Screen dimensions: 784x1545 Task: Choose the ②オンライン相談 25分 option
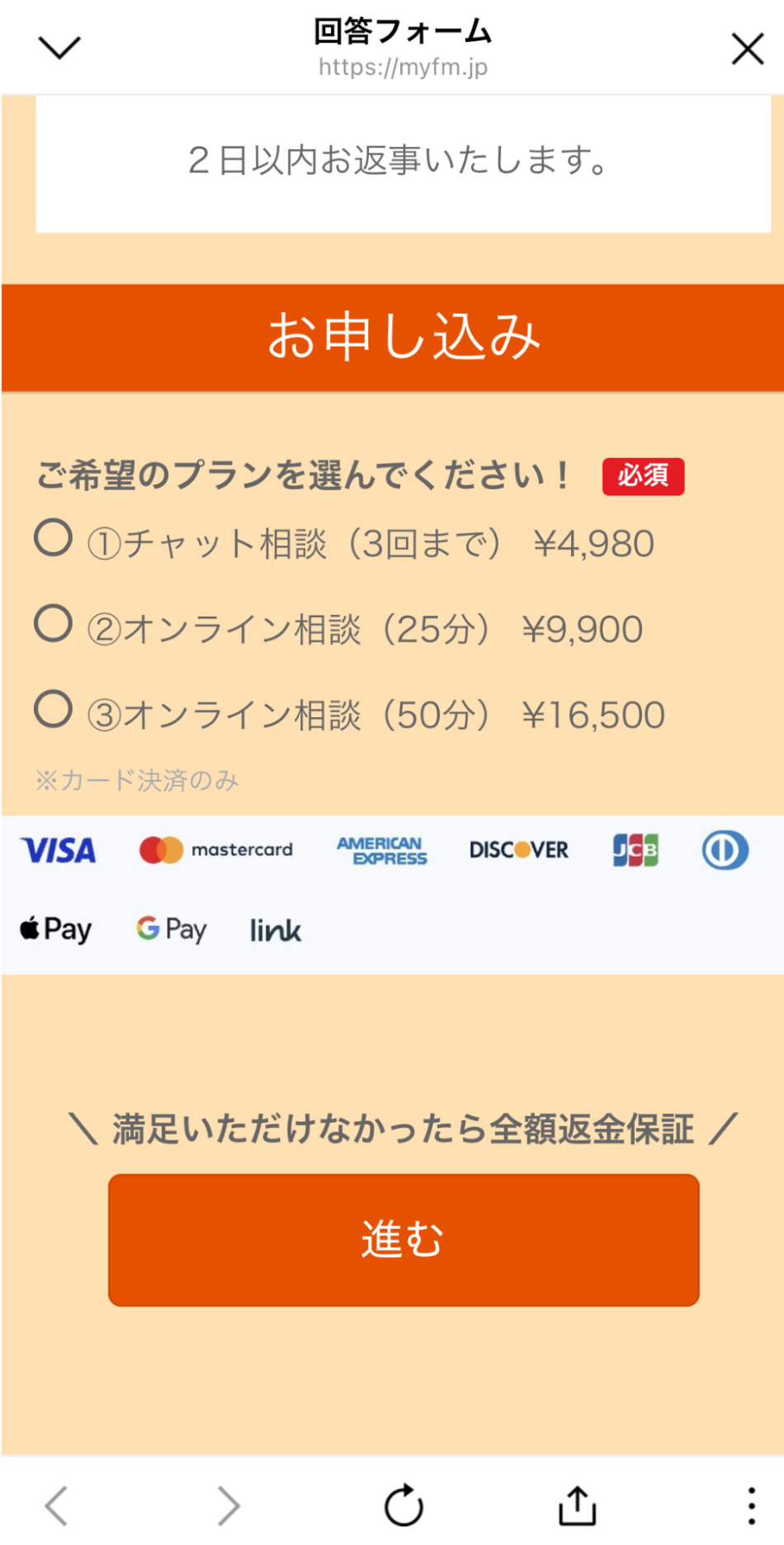52,626
